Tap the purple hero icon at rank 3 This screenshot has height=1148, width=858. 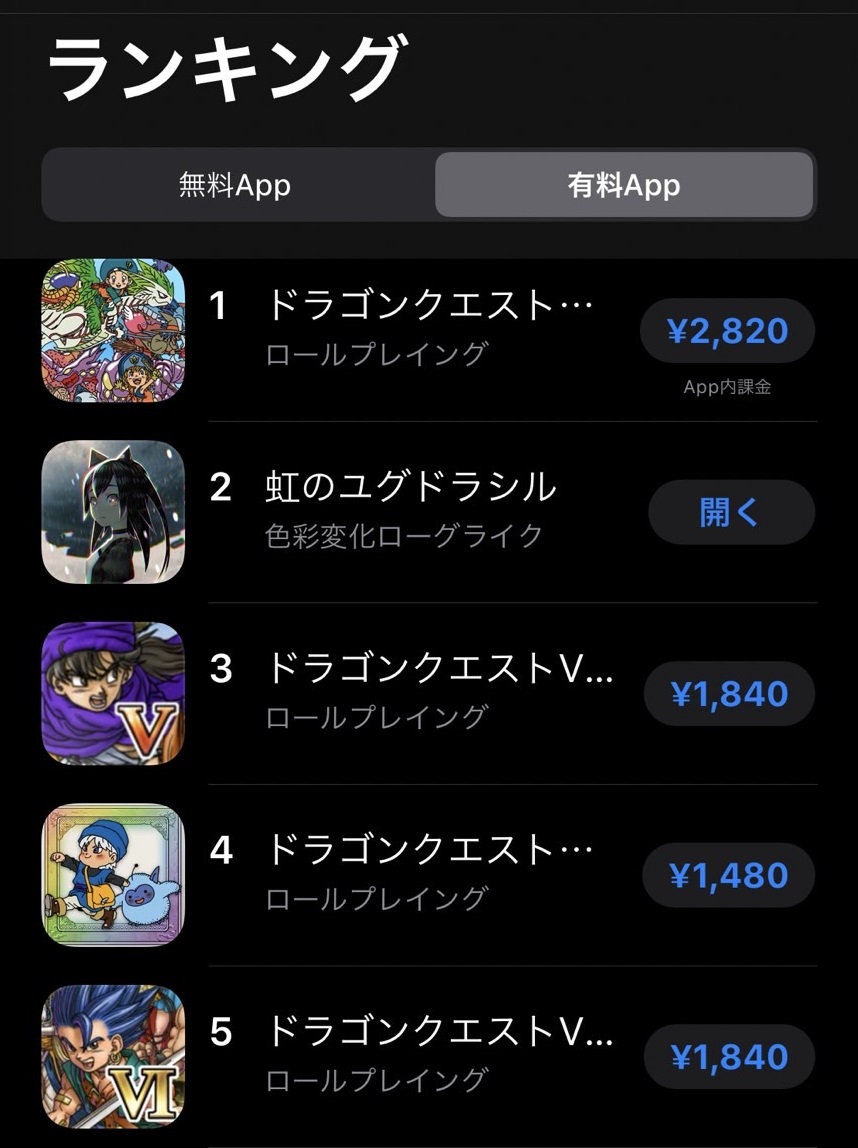(x=113, y=694)
